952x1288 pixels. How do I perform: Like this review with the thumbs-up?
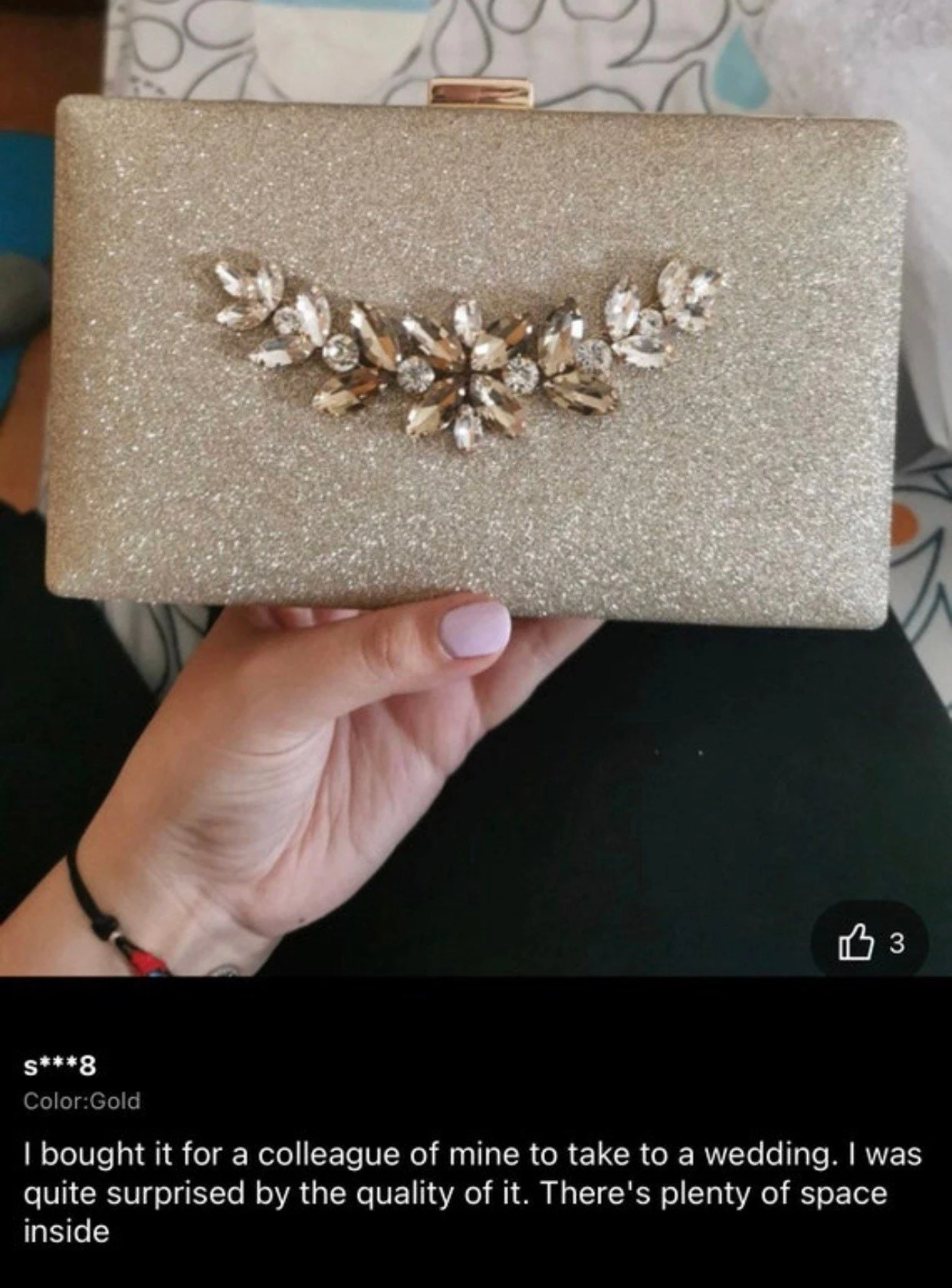point(855,943)
